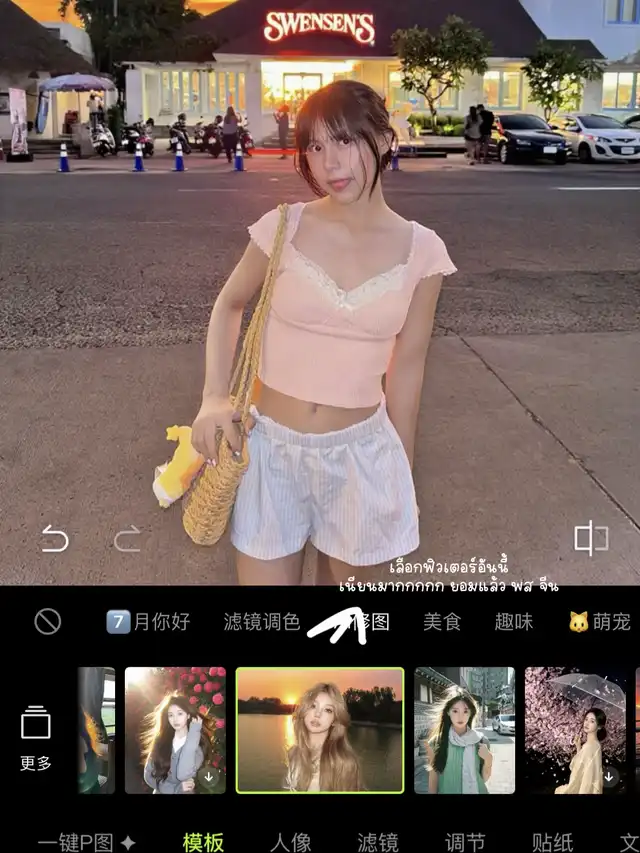Open the 人像 tab
Screen dimensions: 640x853
click(290, 842)
